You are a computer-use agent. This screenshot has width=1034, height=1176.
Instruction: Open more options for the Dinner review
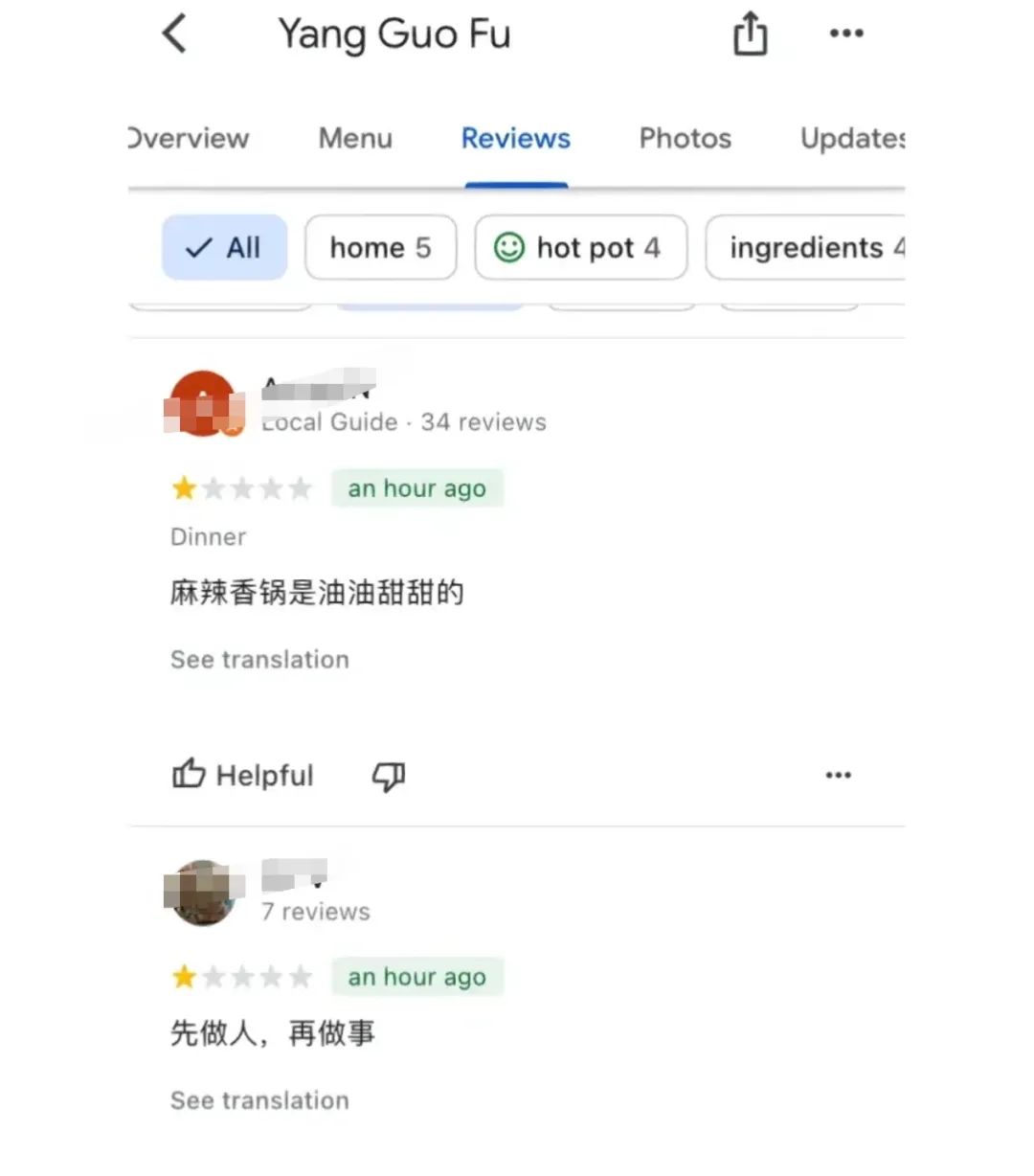click(838, 775)
